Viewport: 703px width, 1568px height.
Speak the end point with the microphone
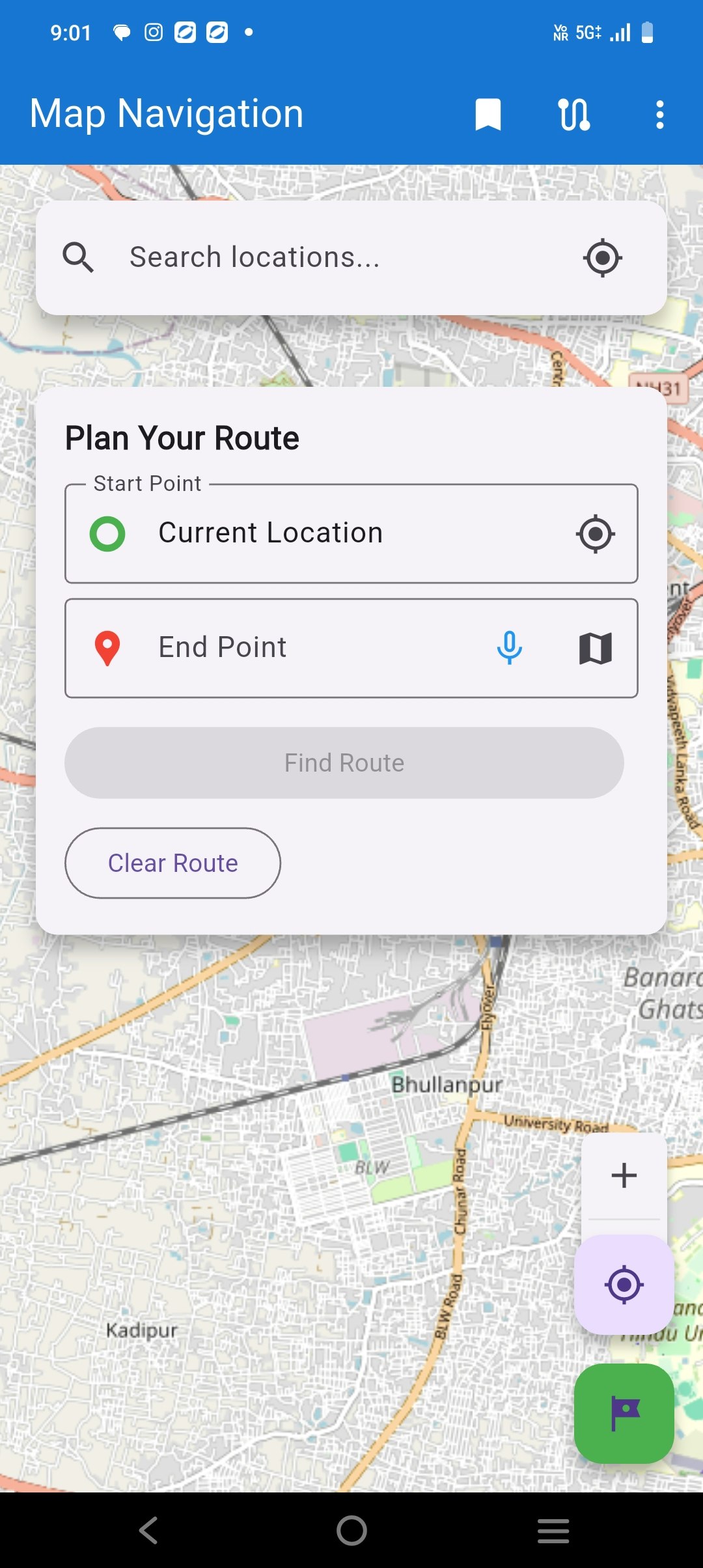509,648
